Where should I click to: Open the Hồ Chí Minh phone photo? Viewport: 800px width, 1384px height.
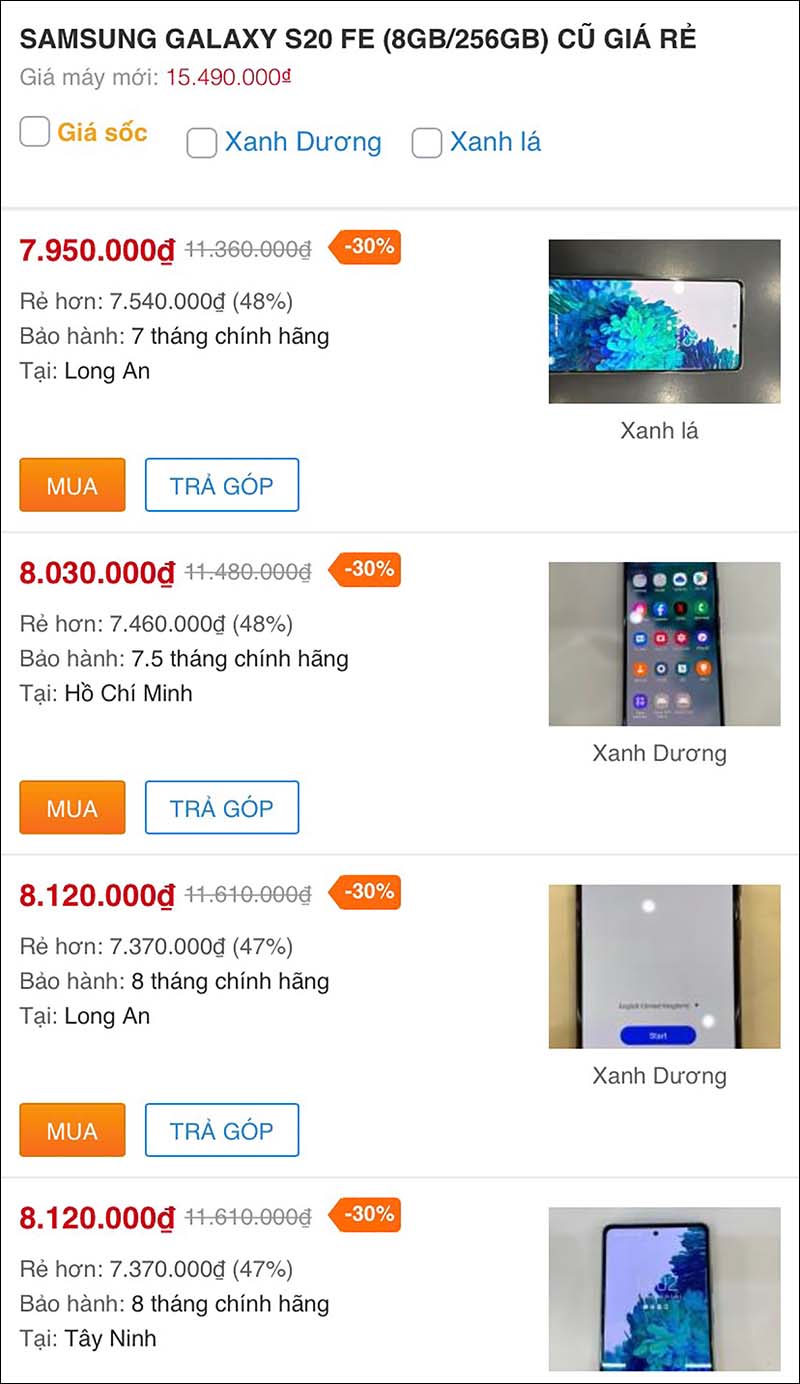pos(664,643)
